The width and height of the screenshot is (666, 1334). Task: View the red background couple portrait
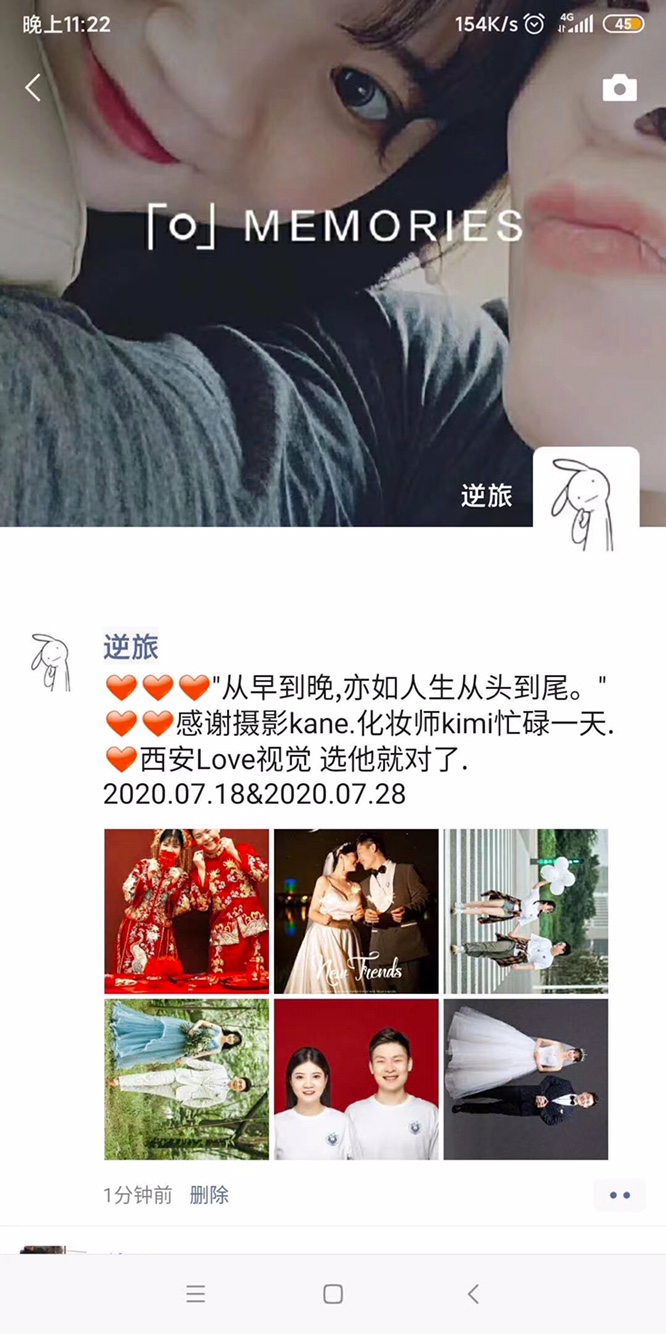tap(356, 1078)
